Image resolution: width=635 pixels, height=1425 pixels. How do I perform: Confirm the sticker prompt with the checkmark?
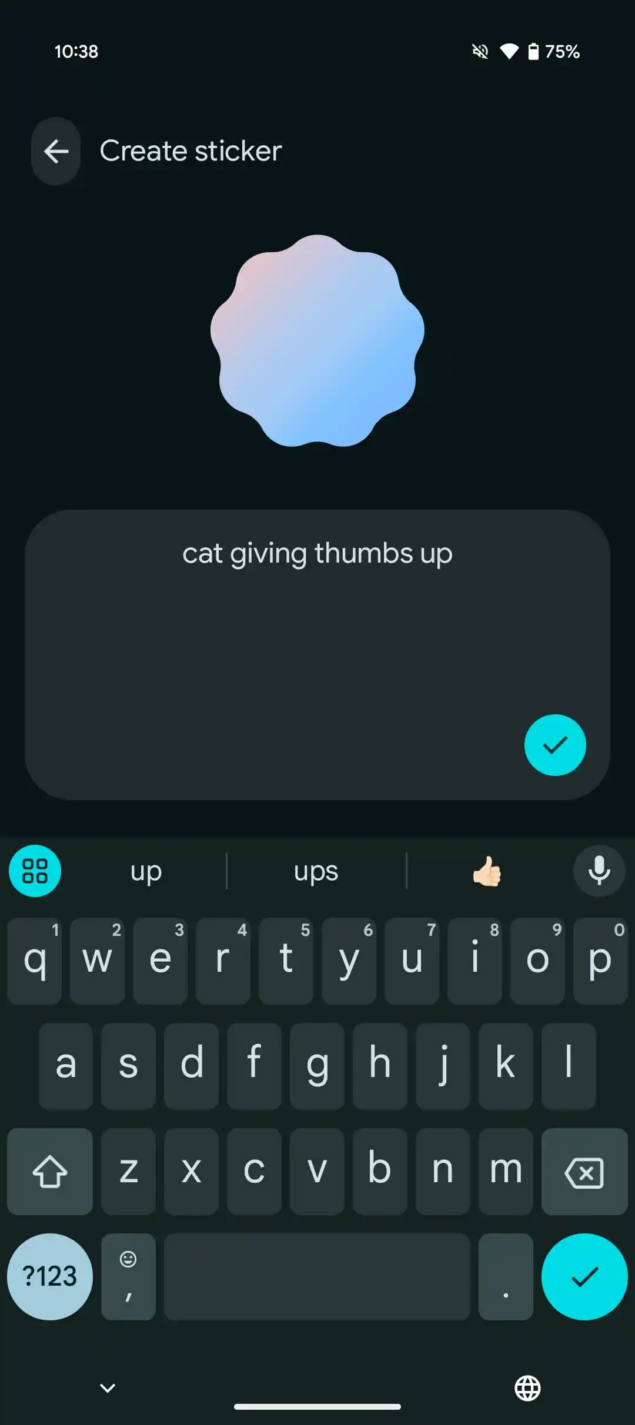[x=555, y=745]
